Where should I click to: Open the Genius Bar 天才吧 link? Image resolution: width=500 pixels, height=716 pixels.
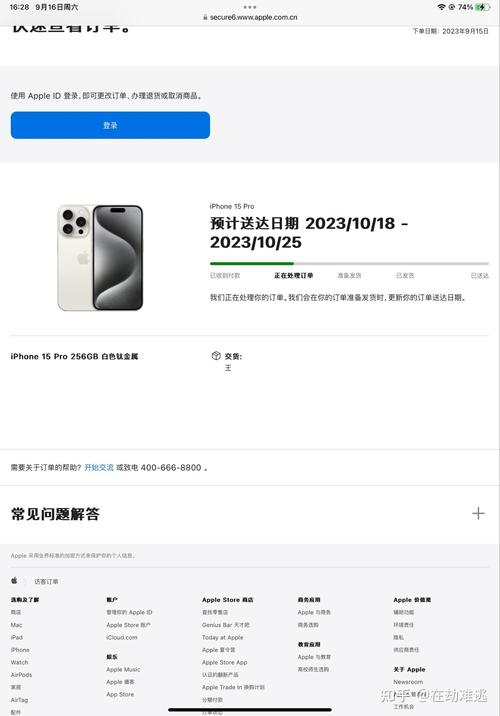tap(226, 625)
